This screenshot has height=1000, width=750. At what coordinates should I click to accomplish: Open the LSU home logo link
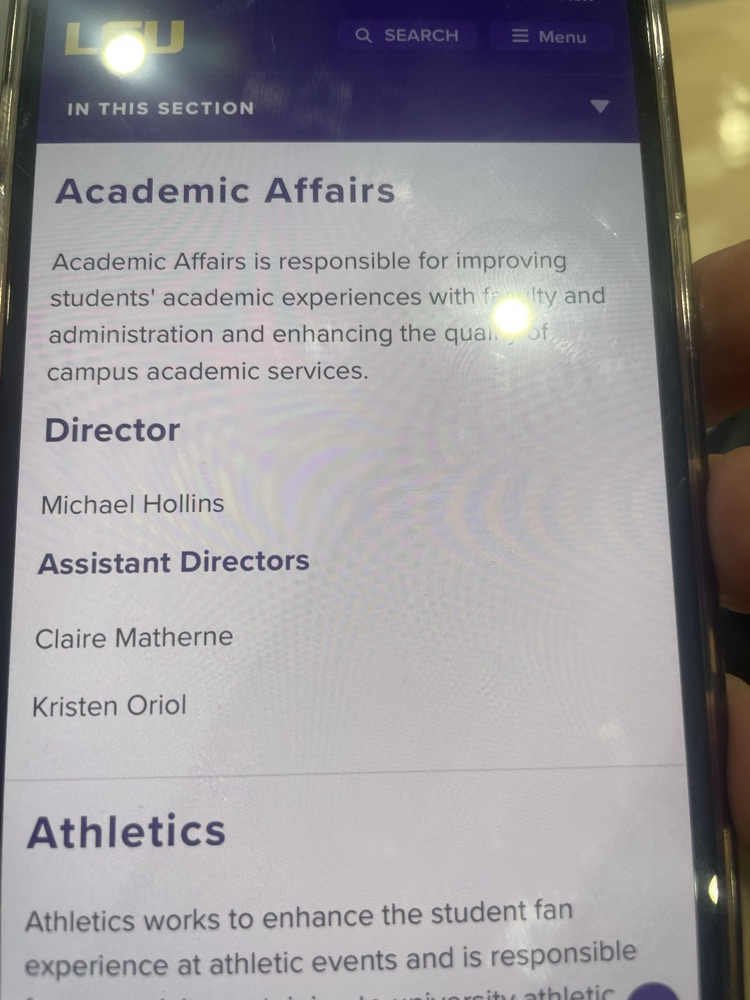[x=124, y=40]
